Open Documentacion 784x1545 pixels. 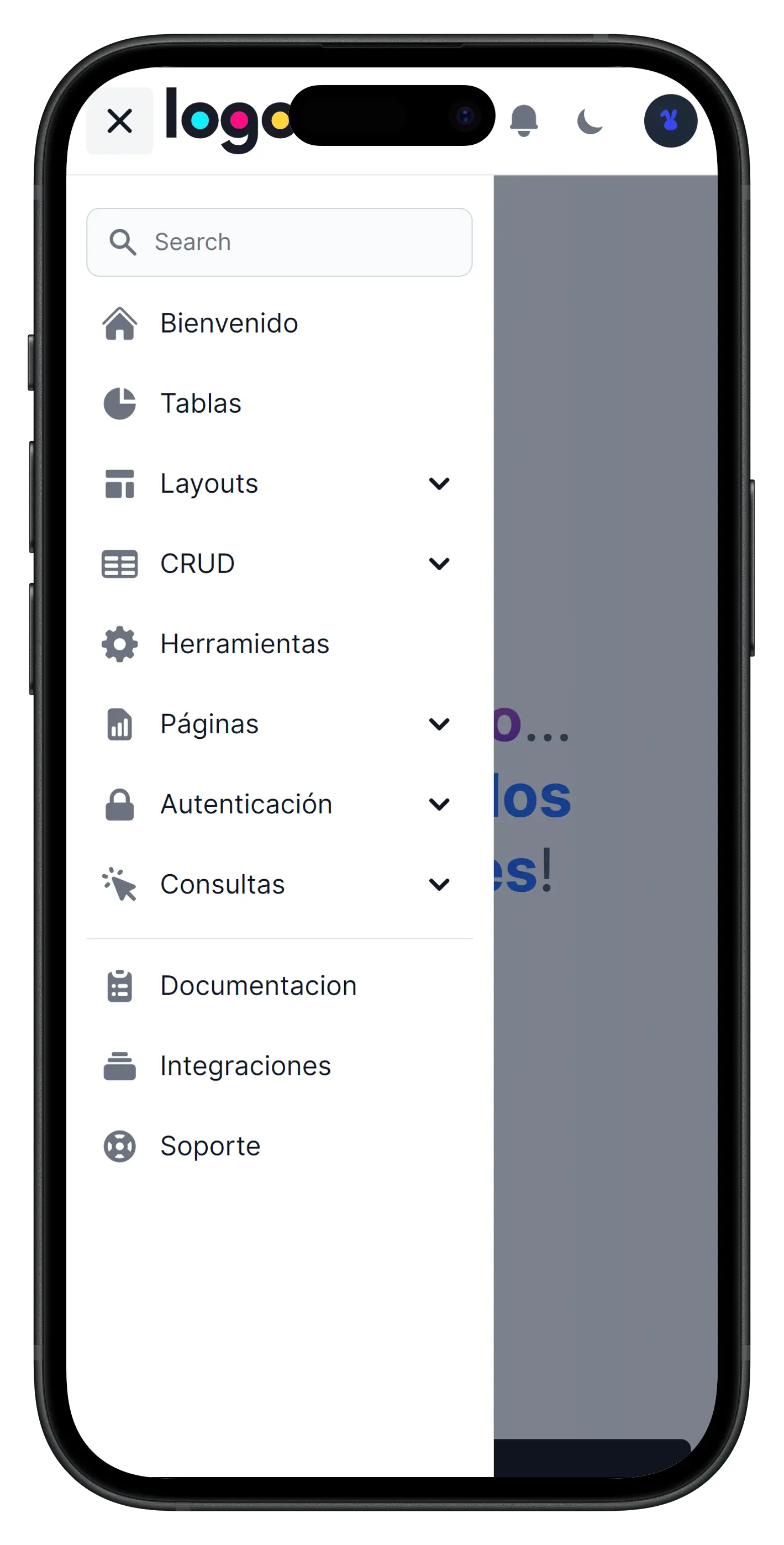pyautogui.click(x=258, y=986)
